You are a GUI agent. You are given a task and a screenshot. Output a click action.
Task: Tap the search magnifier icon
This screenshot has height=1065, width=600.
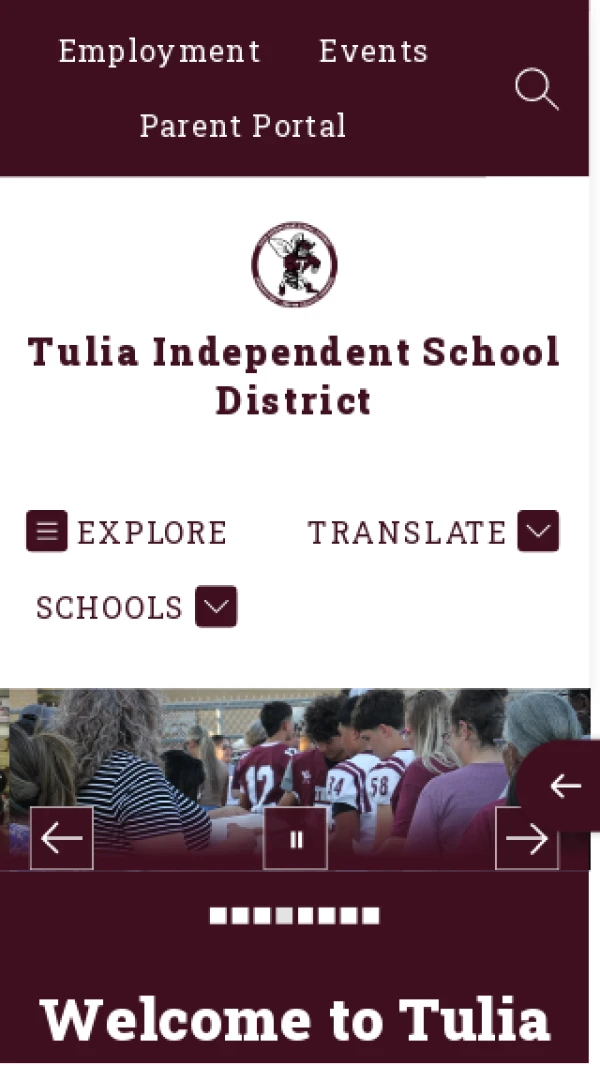(x=536, y=89)
